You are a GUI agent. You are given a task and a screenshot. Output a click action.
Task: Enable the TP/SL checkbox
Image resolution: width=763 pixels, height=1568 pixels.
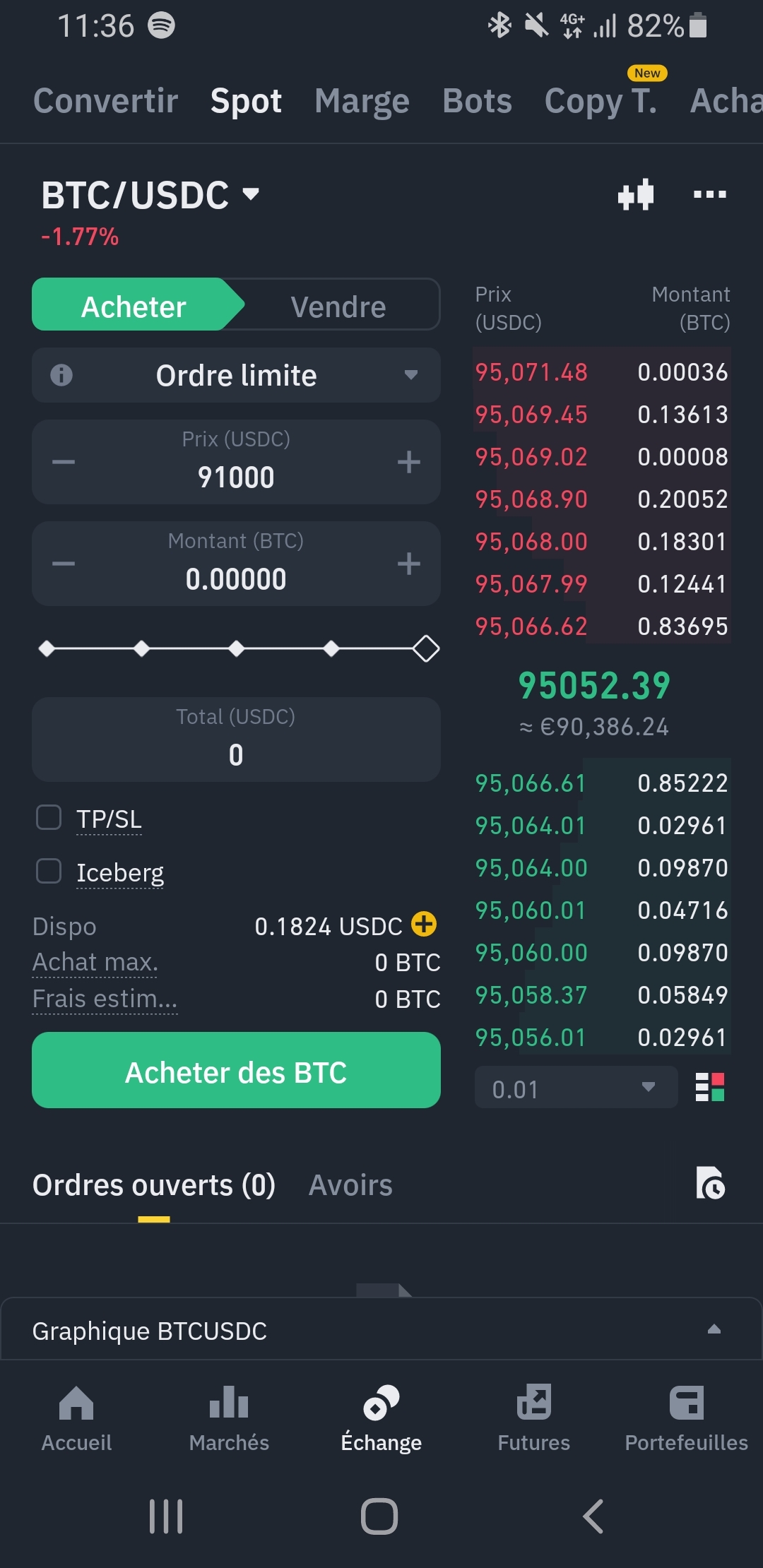tap(49, 818)
